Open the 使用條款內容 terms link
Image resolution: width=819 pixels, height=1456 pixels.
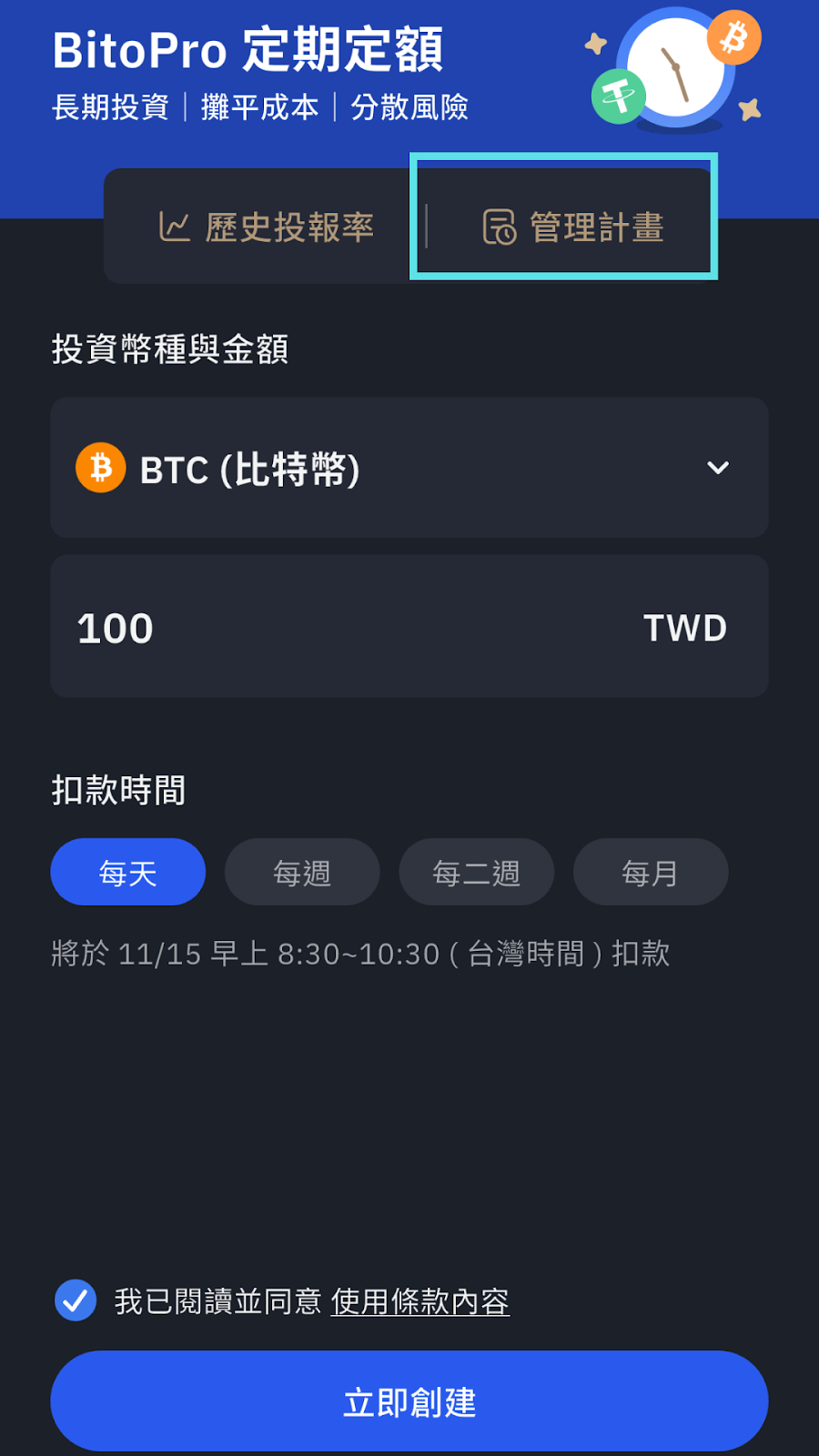pos(421,1303)
